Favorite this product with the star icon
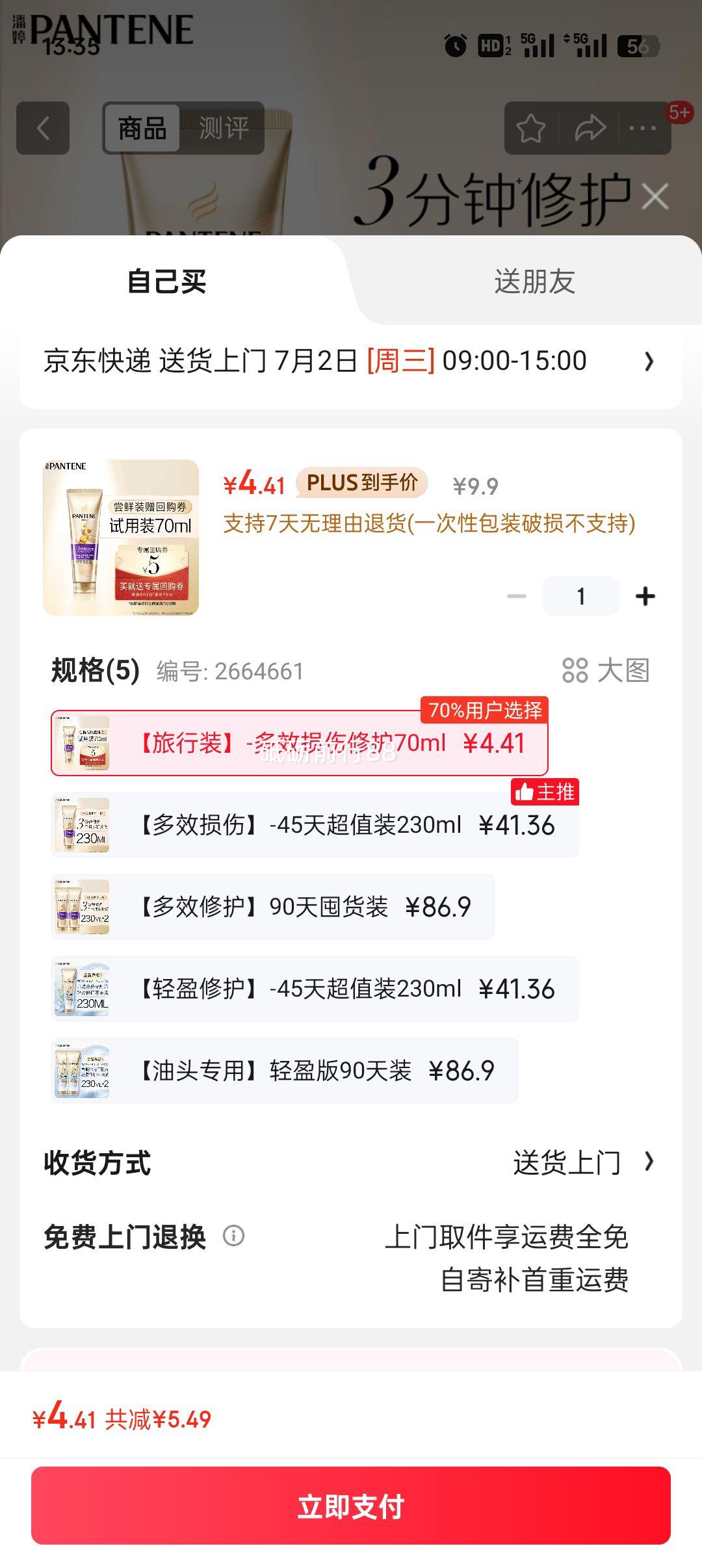Screen dimensions: 702x1568 tap(530, 128)
